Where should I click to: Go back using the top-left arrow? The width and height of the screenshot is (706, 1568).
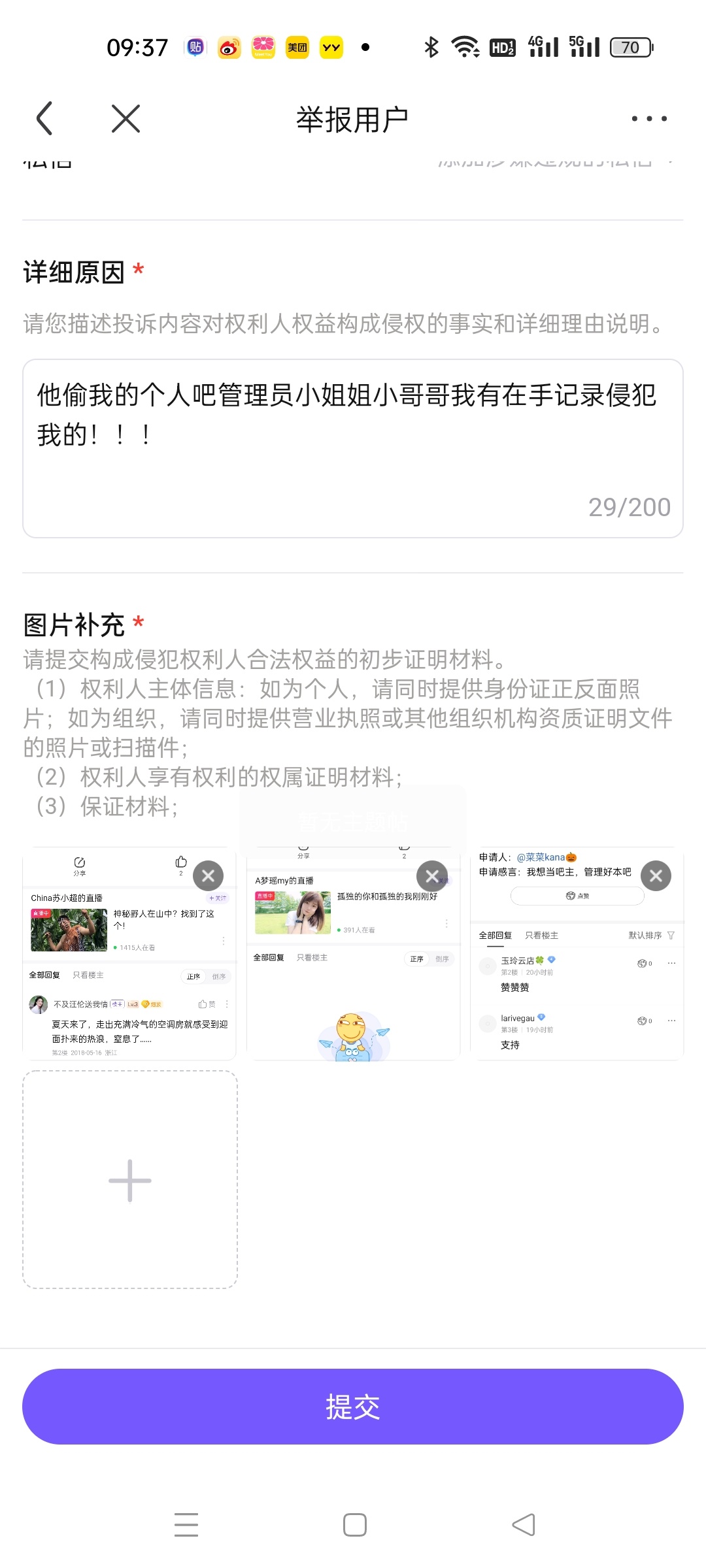44,119
